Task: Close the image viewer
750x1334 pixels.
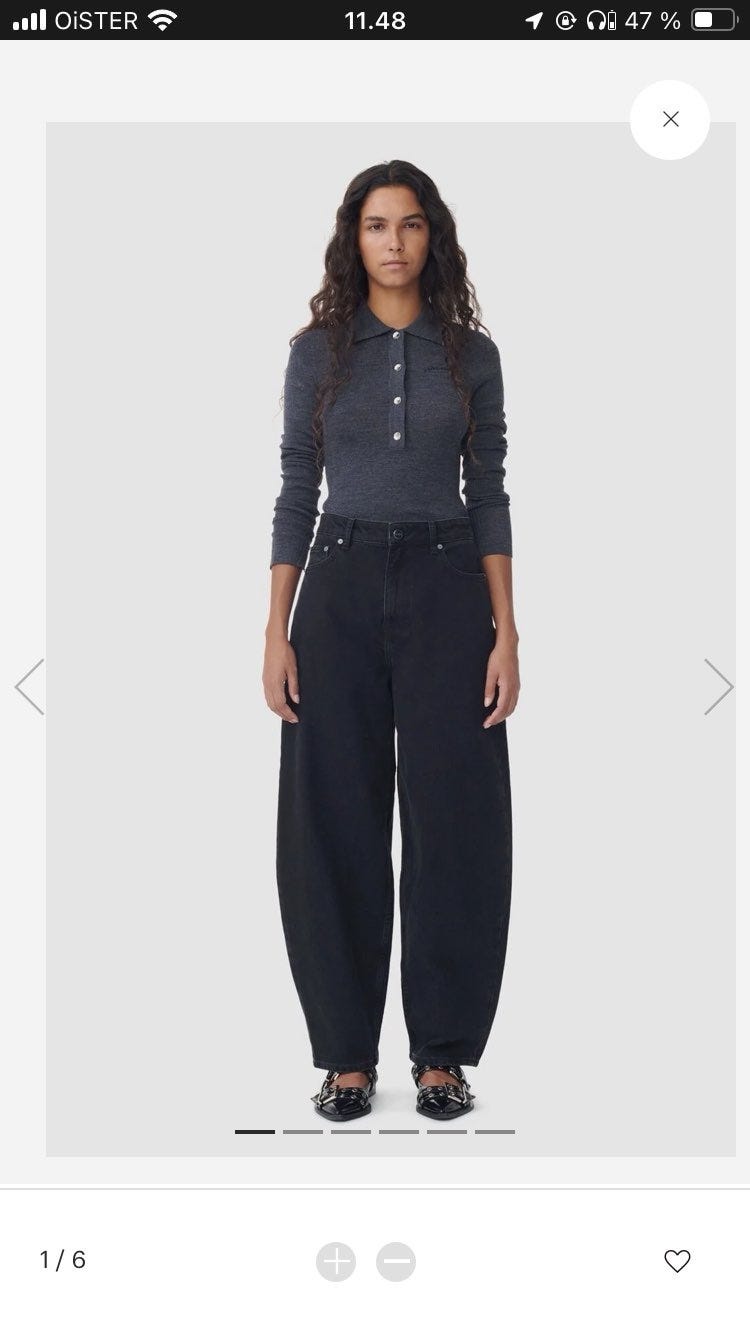Action: (670, 119)
